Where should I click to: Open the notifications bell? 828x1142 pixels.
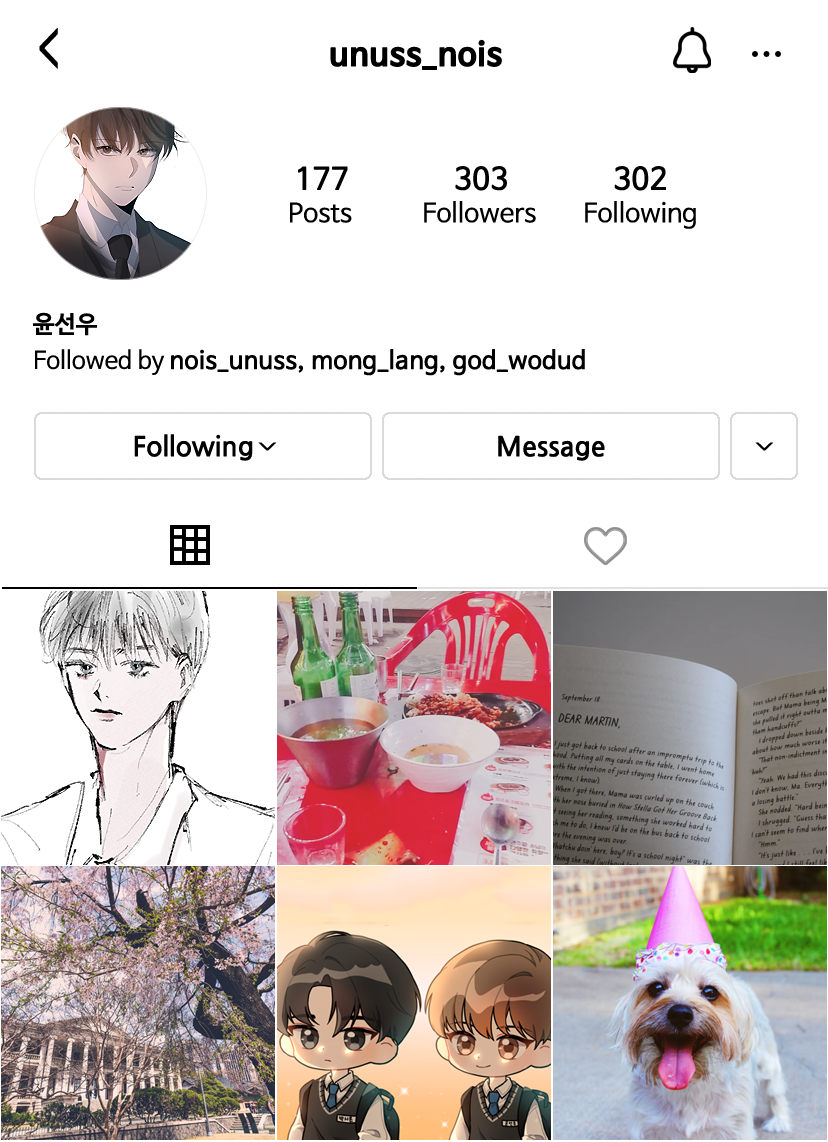coord(691,51)
